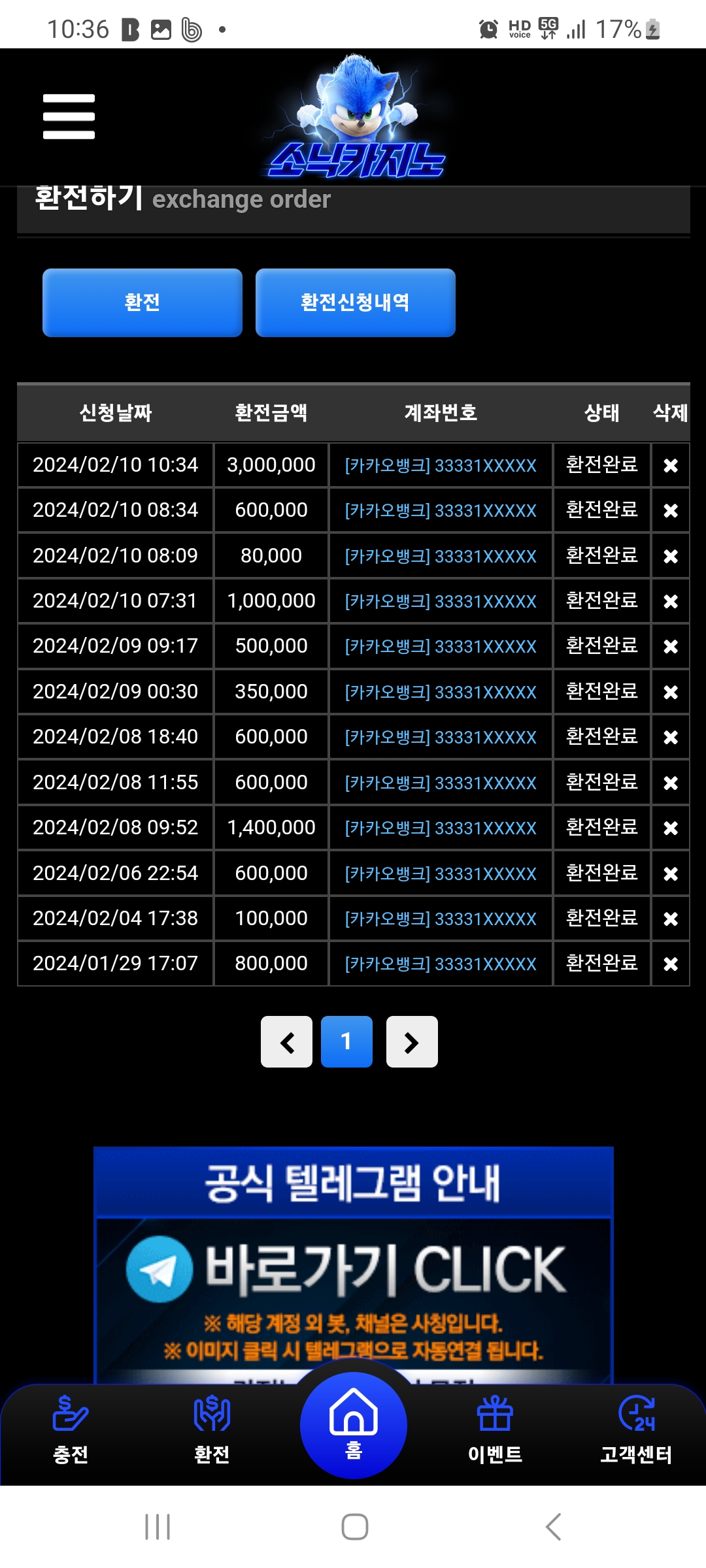706x1568 pixels.
Task: Remove the 2024/02/09 00:30 entry
Action: [x=670, y=692]
